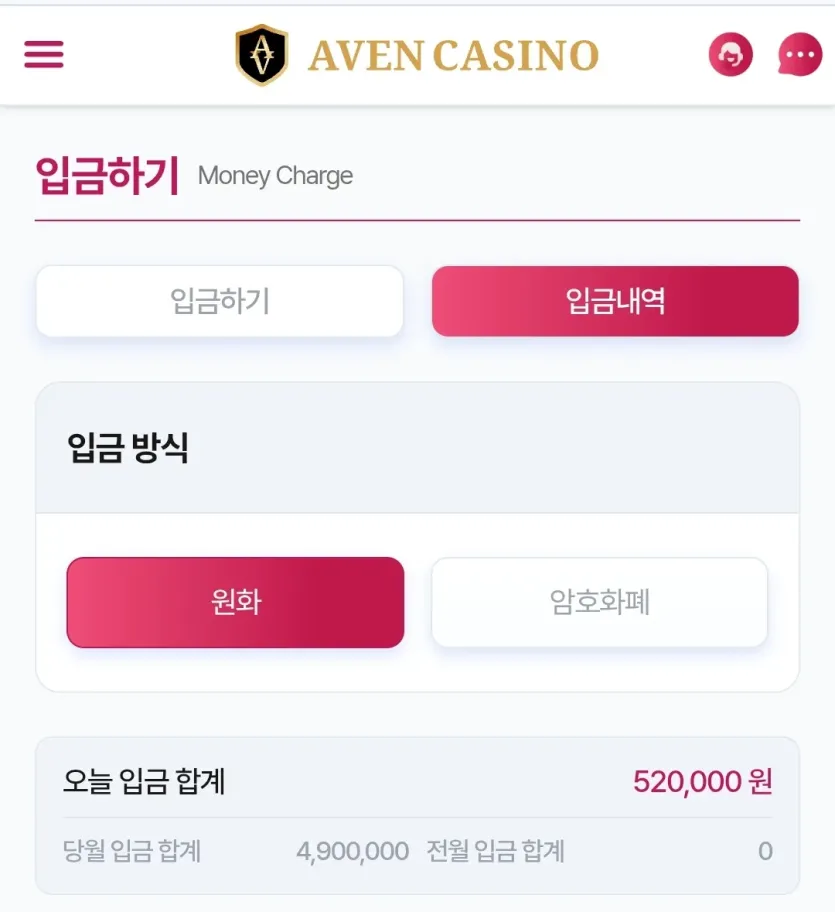The width and height of the screenshot is (835, 912).
Task: Open the hamburger drawer menu
Action: [44, 54]
